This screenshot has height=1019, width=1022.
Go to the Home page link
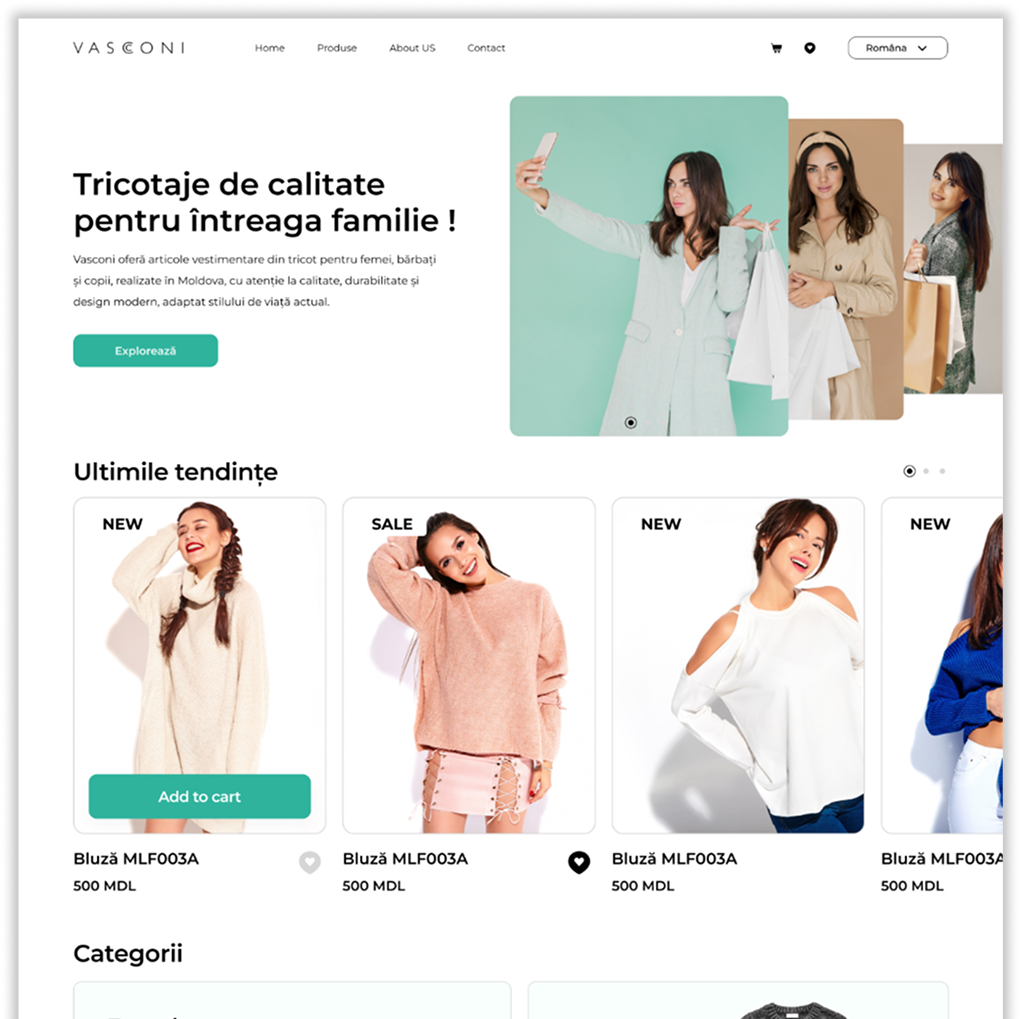coord(270,48)
